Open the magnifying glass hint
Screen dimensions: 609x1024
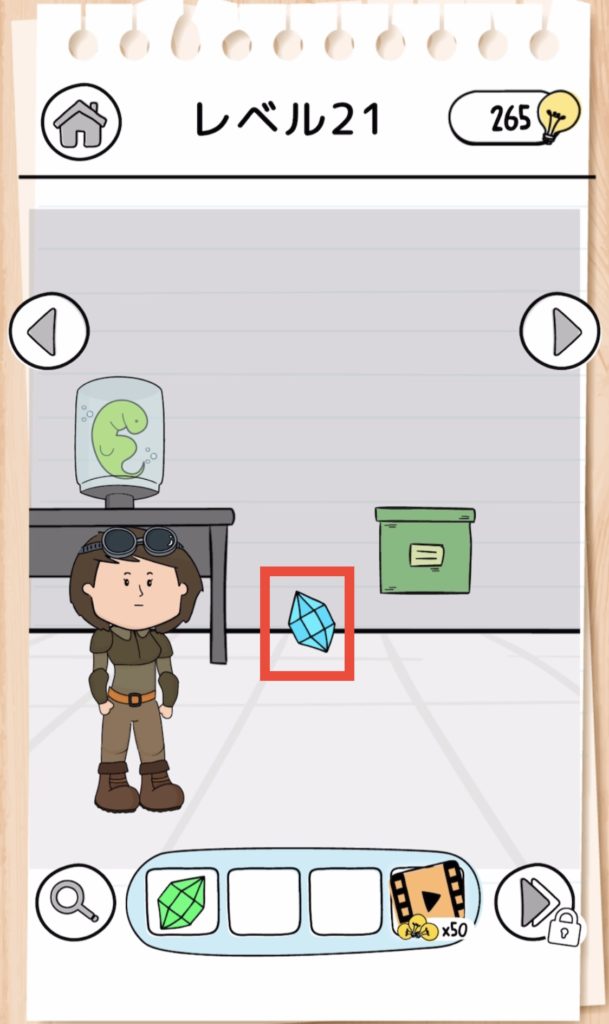(x=75, y=902)
